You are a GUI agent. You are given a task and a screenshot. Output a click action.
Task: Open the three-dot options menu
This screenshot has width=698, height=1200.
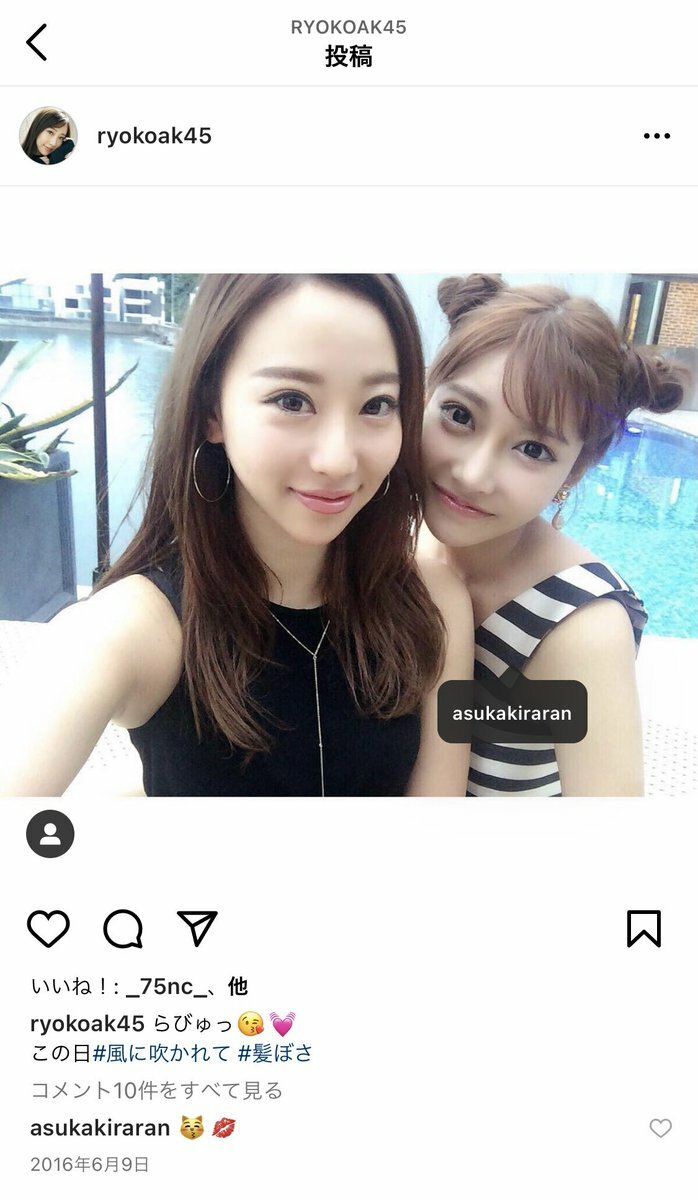pyautogui.click(x=656, y=136)
